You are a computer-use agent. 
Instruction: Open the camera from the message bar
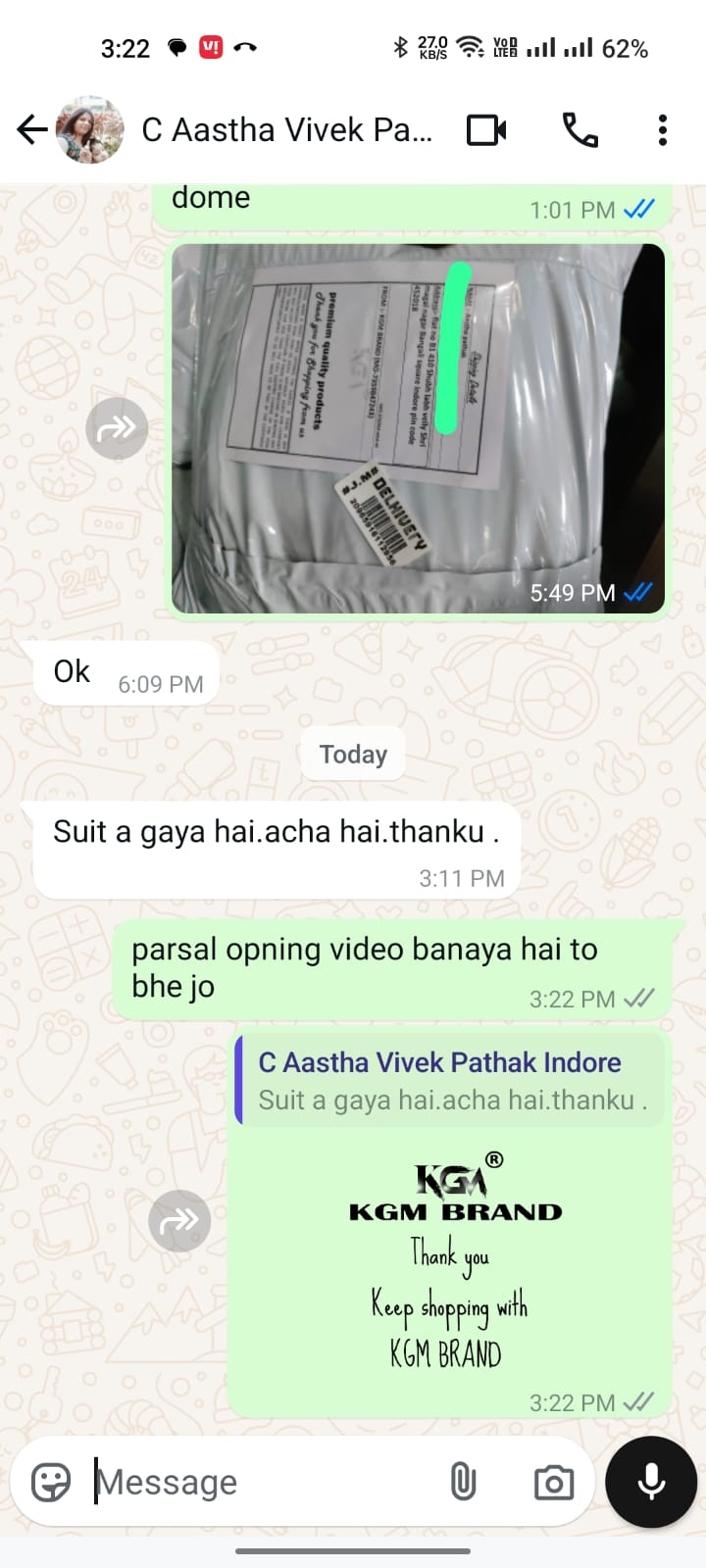click(x=554, y=1482)
